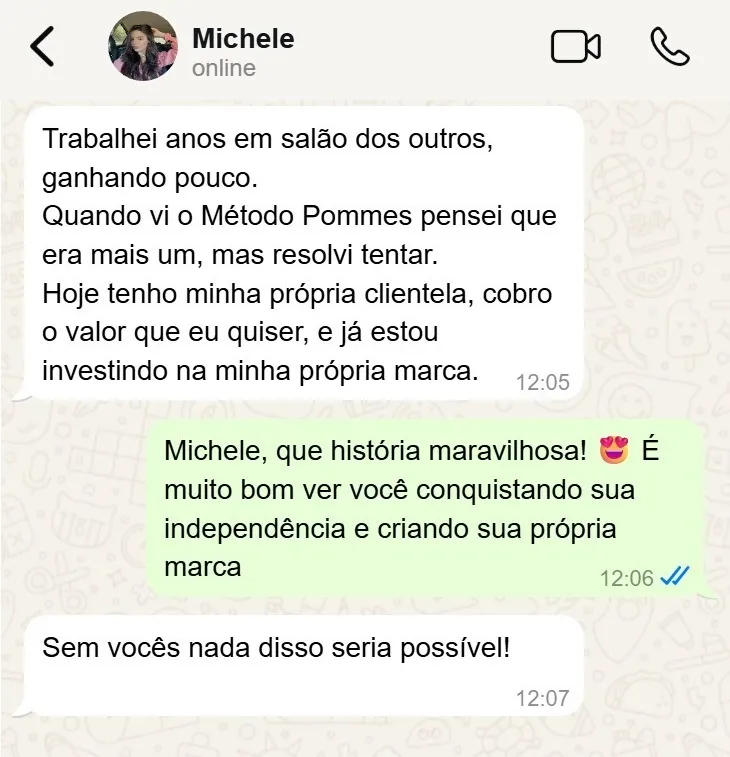The width and height of the screenshot is (730, 757).
Task: Go back from Michele's chat
Action: pos(42,47)
